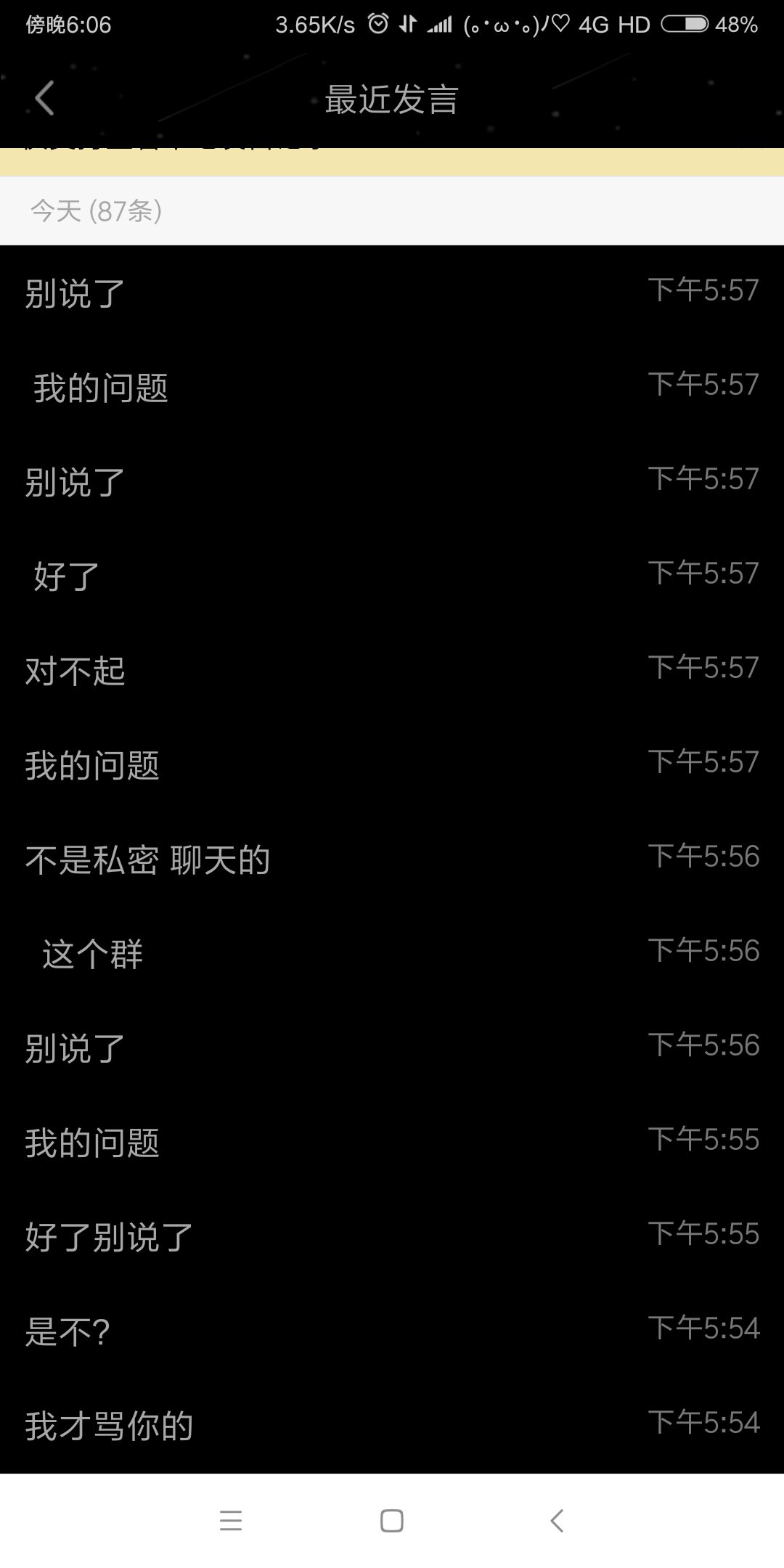Tap the back arrow to exit 最近发言

(45, 99)
